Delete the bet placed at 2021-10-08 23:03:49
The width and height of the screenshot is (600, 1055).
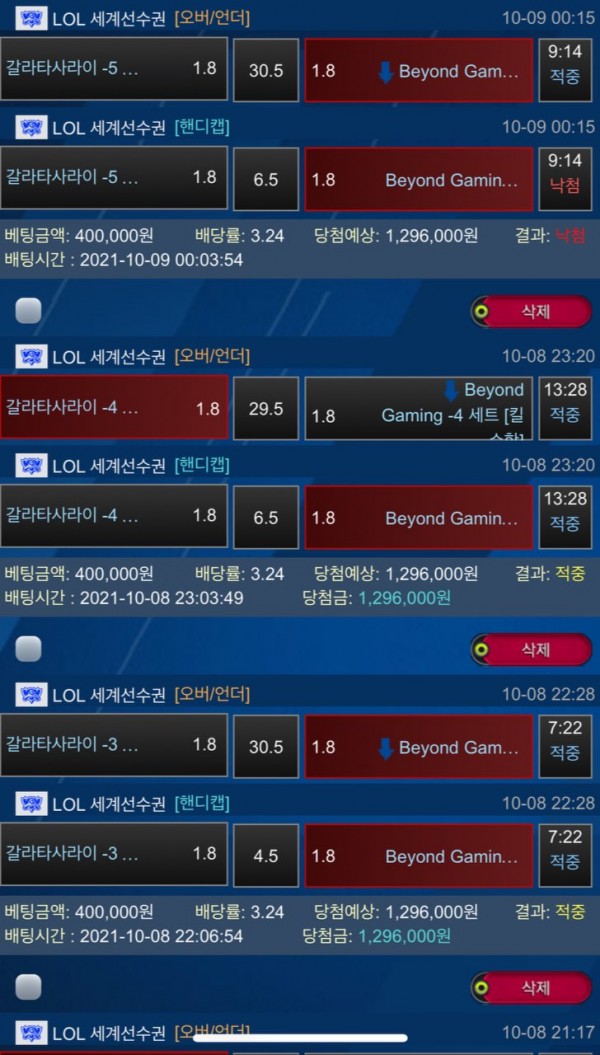click(x=531, y=649)
